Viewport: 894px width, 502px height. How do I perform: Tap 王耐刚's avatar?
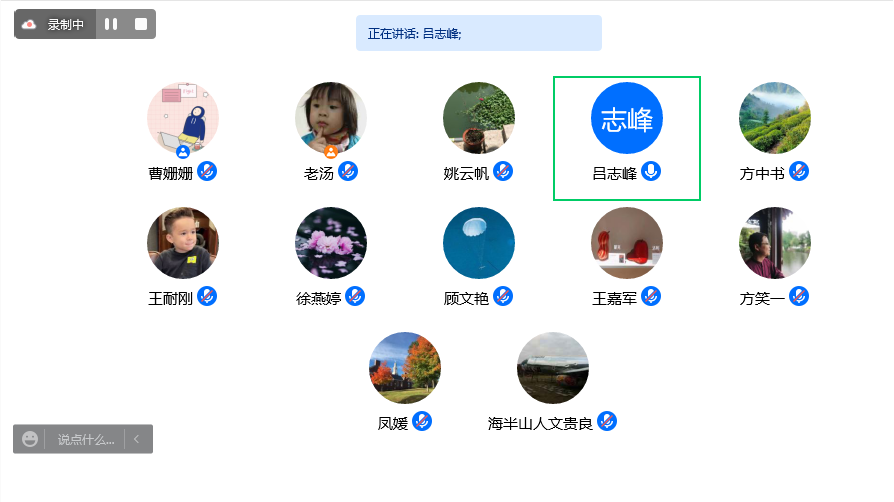pos(183,243)
